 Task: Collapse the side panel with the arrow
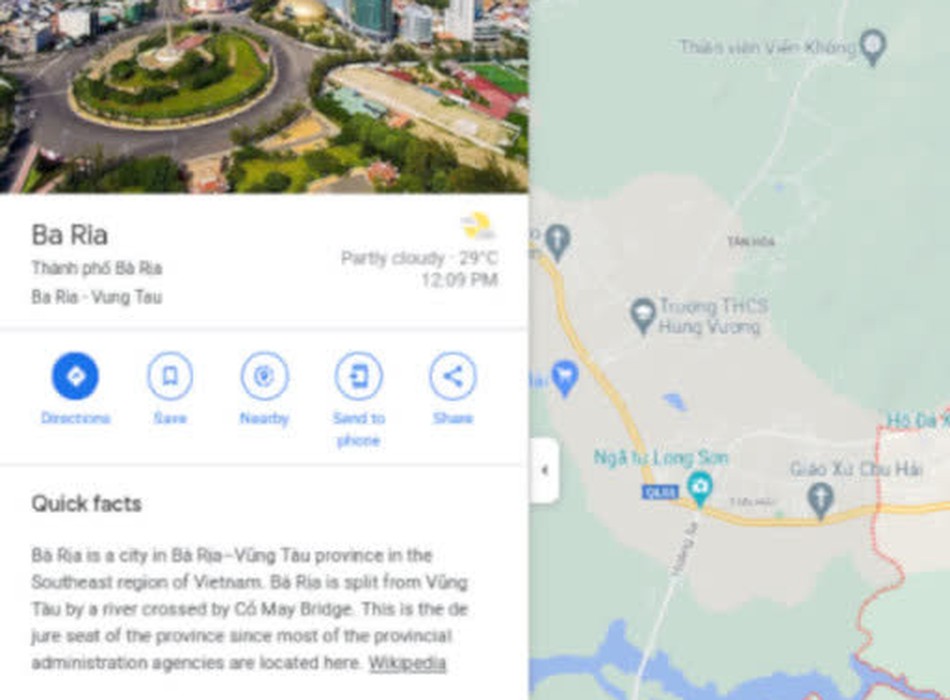coord(544,470)
